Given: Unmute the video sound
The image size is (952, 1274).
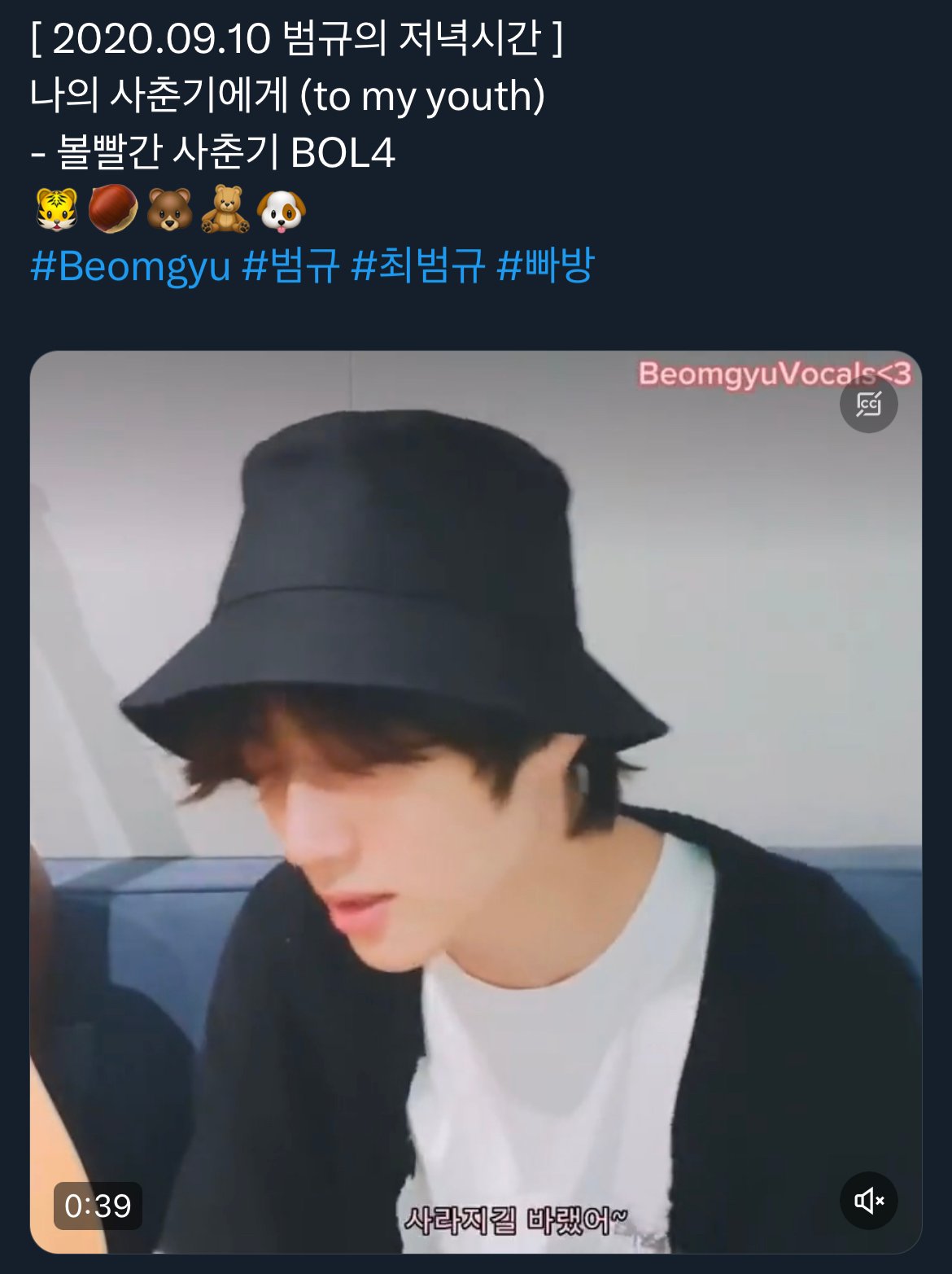Looking at the screenshot, I should (x=868, y=1200).
